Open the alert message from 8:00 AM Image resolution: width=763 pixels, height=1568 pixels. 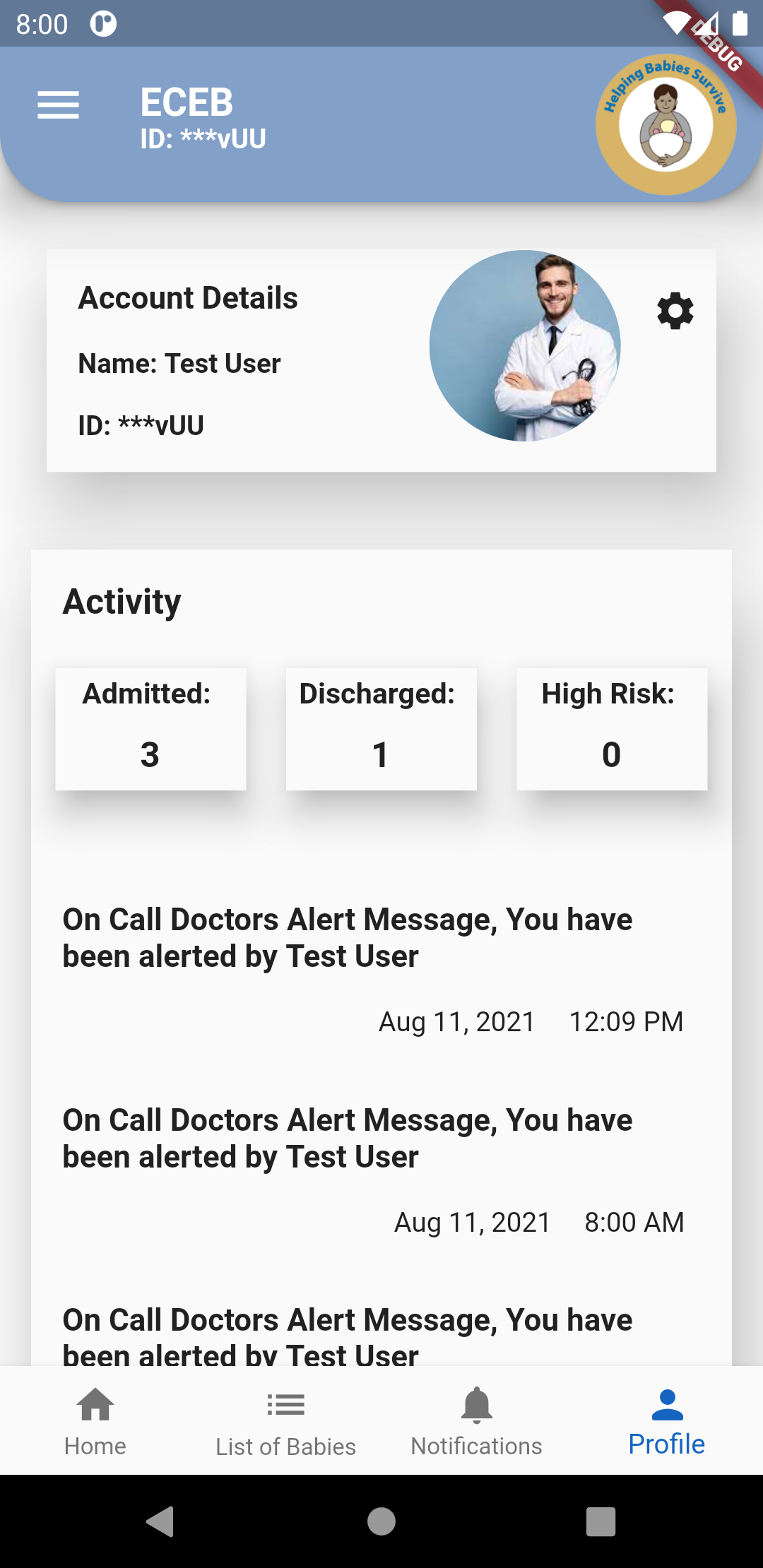[x=373, y=1168]
